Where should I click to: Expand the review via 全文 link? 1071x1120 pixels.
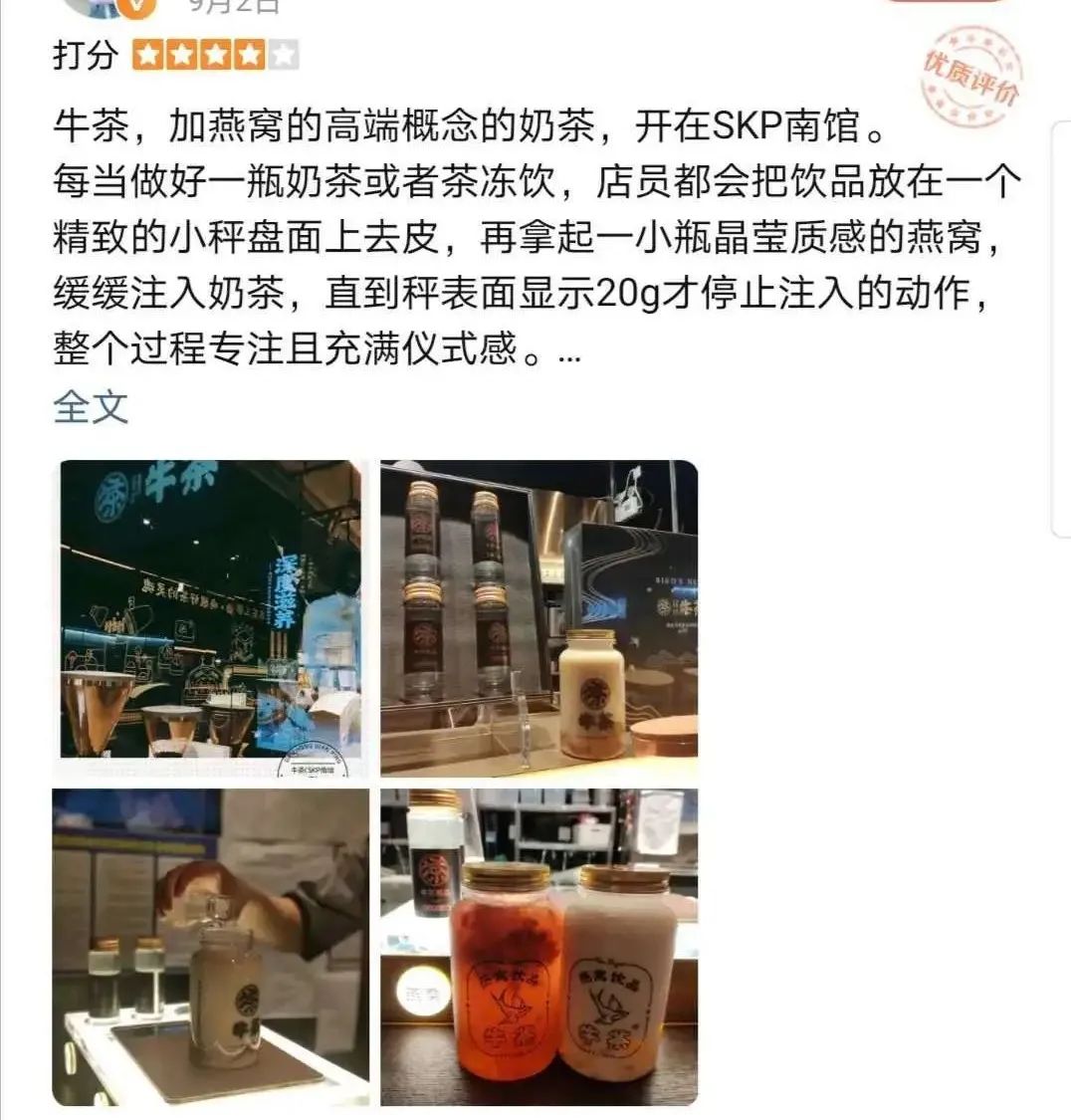click(x=91, y=407)
